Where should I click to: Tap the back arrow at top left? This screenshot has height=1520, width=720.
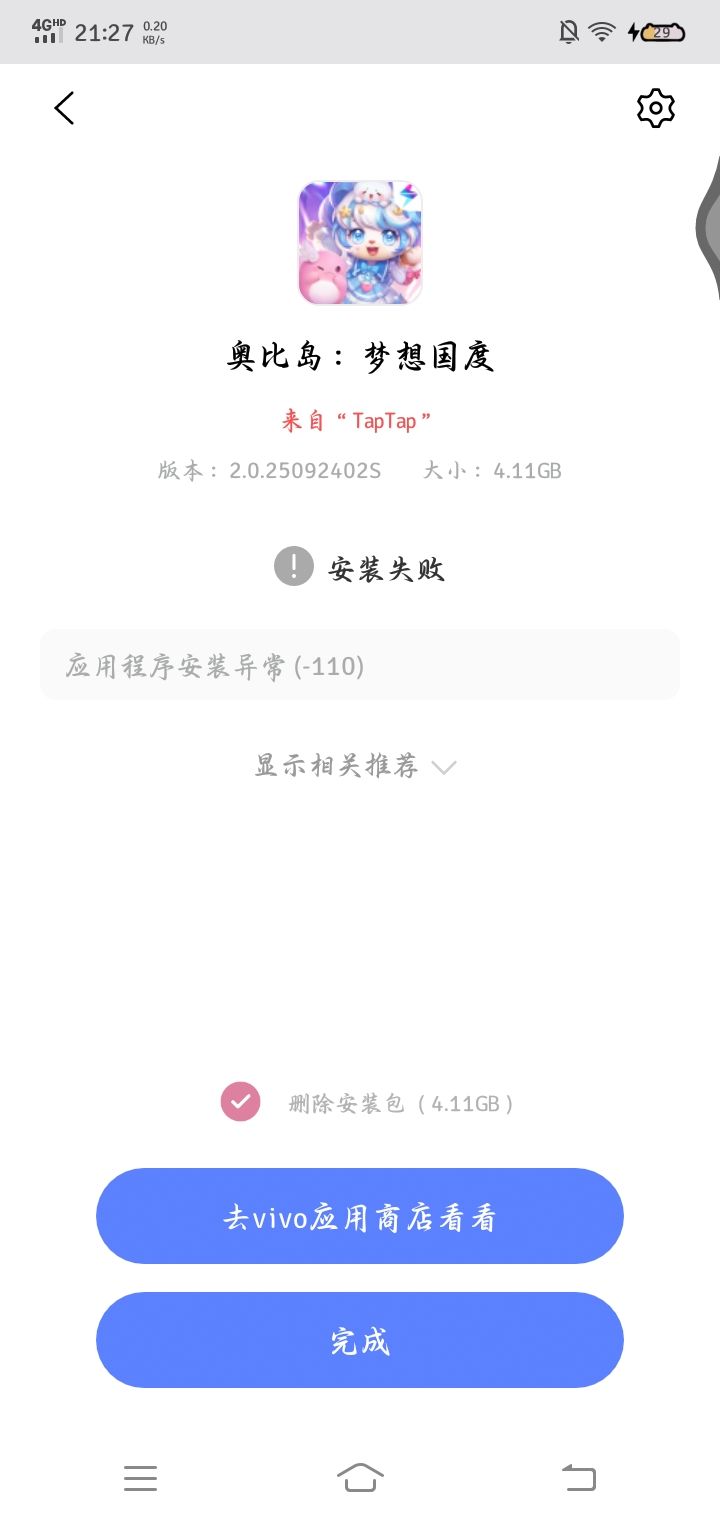click(x=63, y=108)
